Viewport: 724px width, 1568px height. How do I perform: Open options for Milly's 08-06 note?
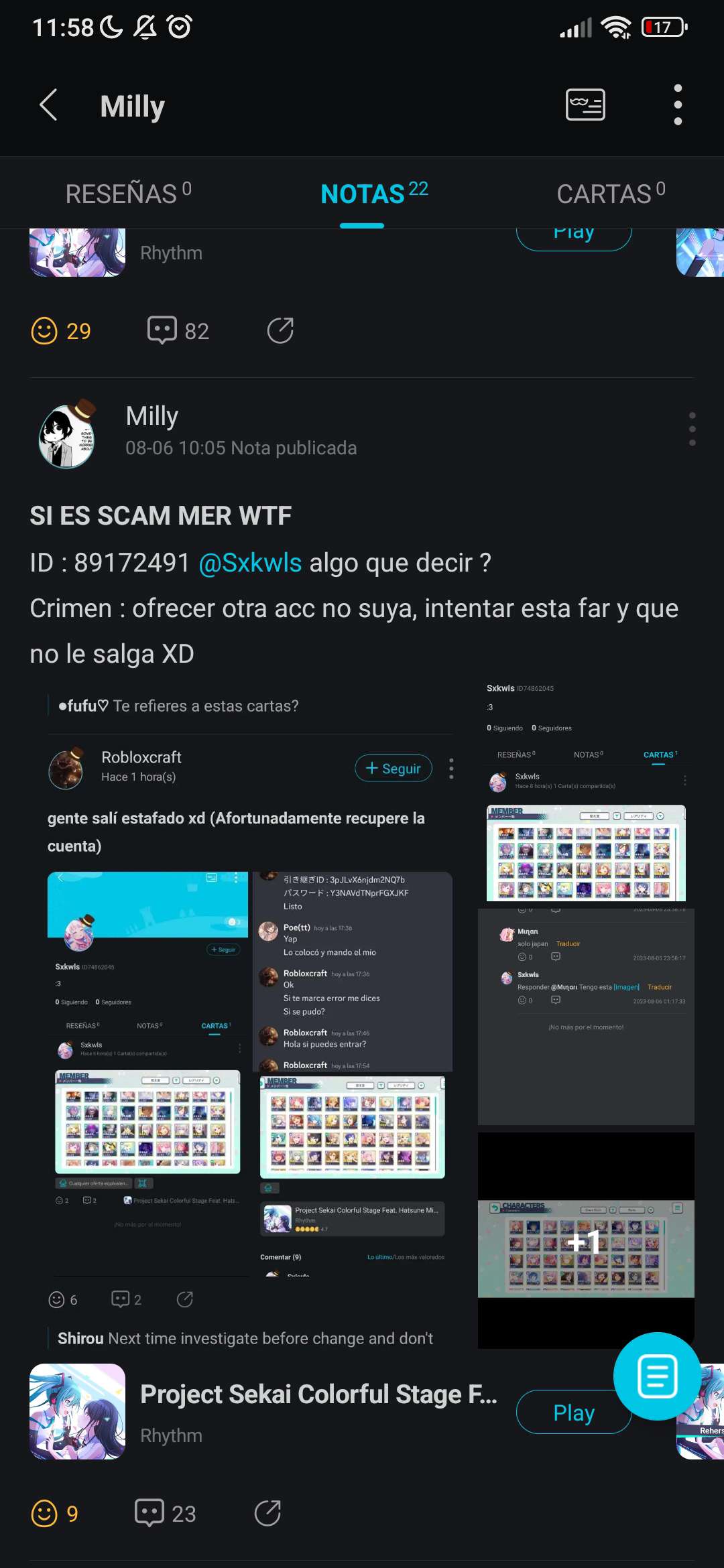(x=692, y=430)
